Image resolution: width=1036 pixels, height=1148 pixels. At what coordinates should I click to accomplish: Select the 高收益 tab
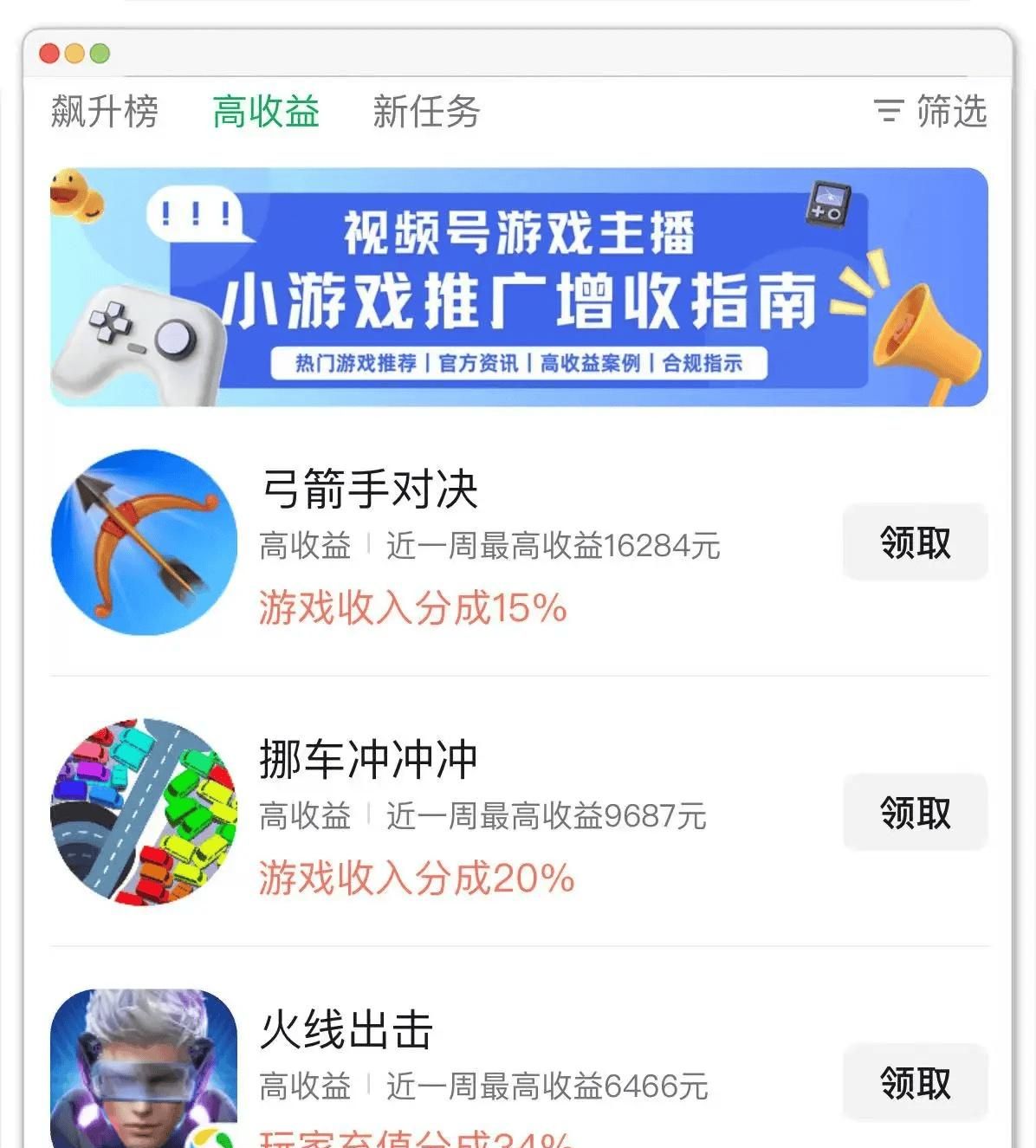[x=266, y=112]
